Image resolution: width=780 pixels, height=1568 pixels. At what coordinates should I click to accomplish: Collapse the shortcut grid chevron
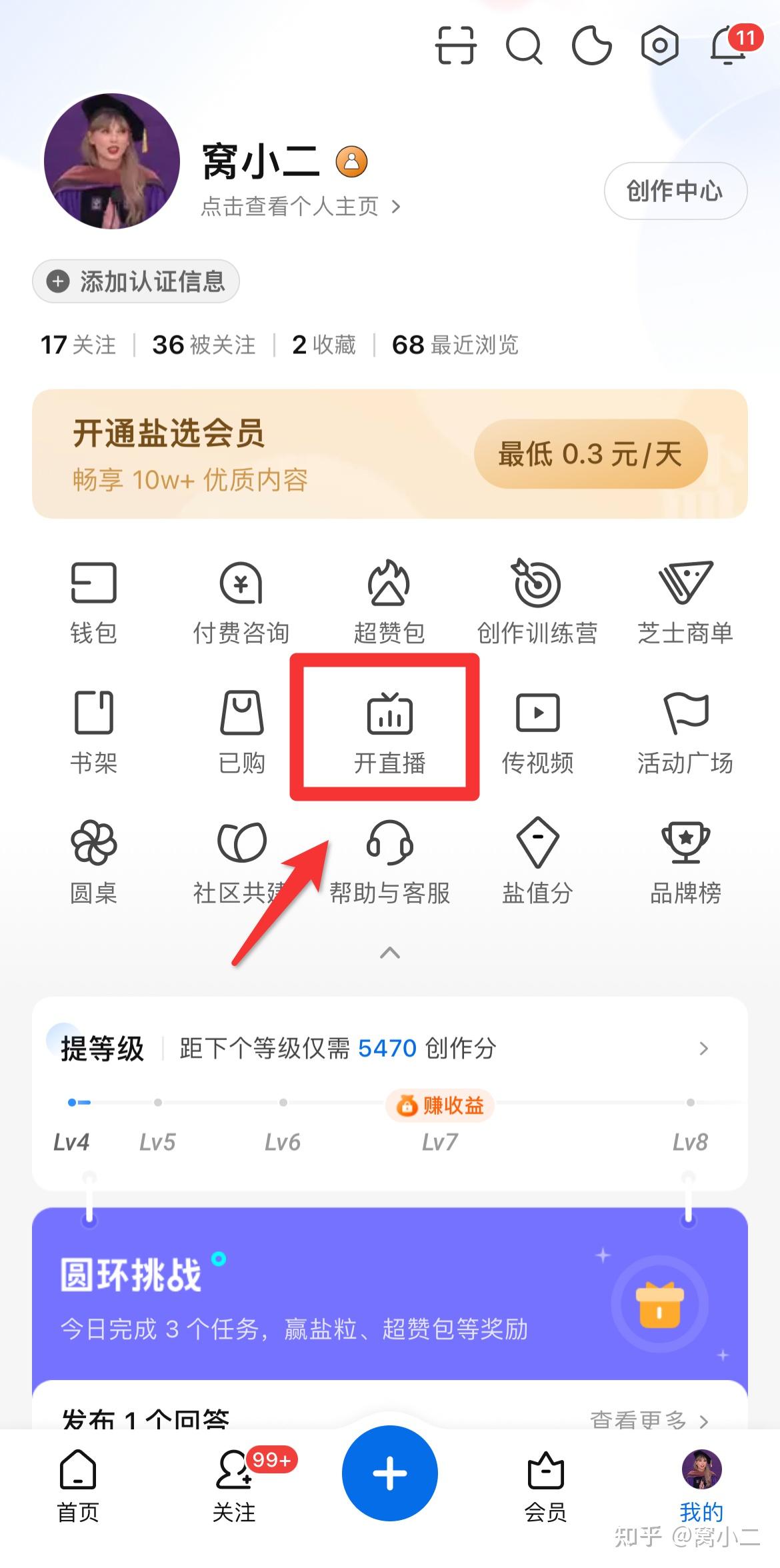click(390, 953)
